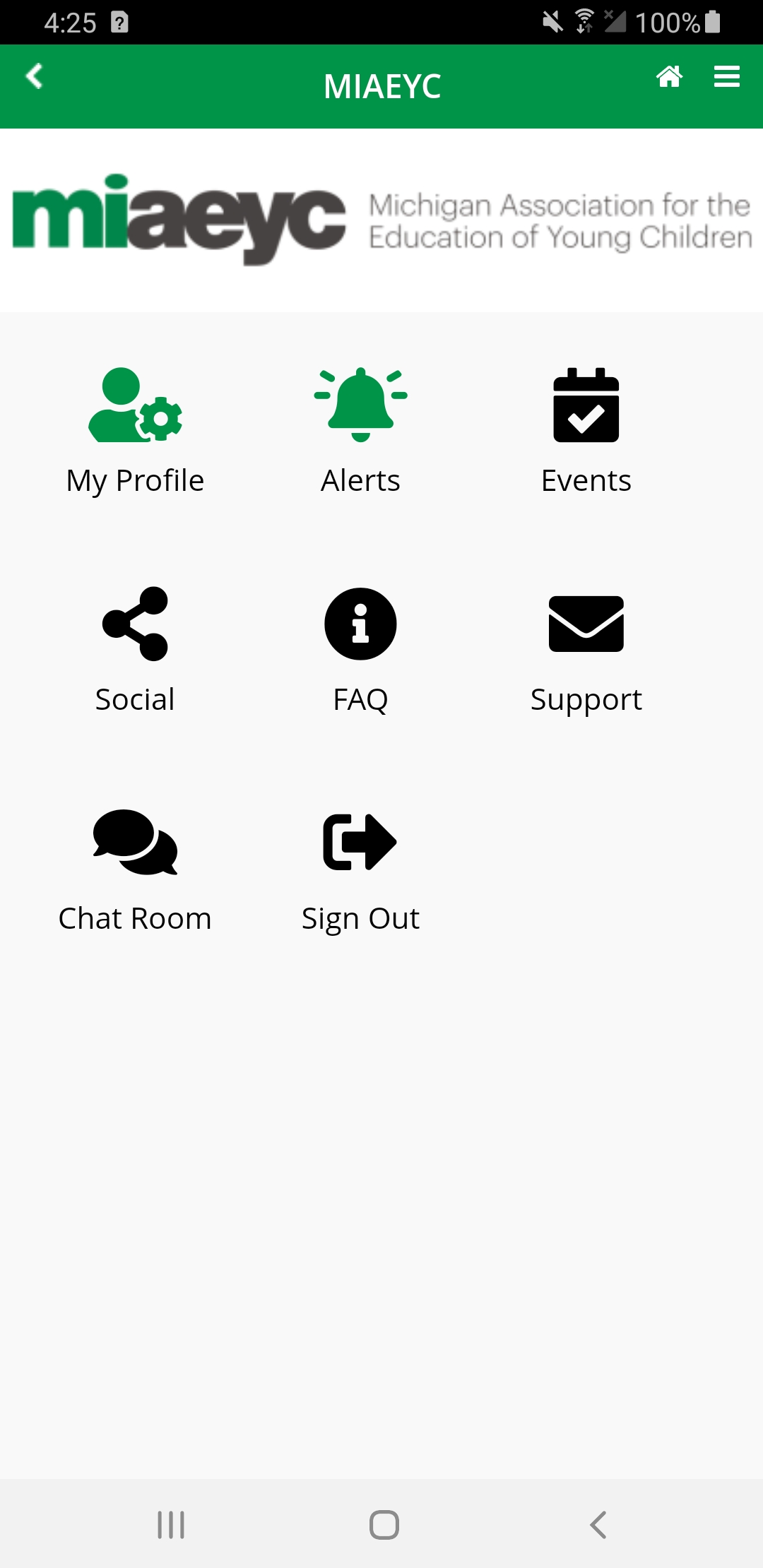Tap the system home button
The width and height of the screenshot is (763, 1568).
(384, 1525)
